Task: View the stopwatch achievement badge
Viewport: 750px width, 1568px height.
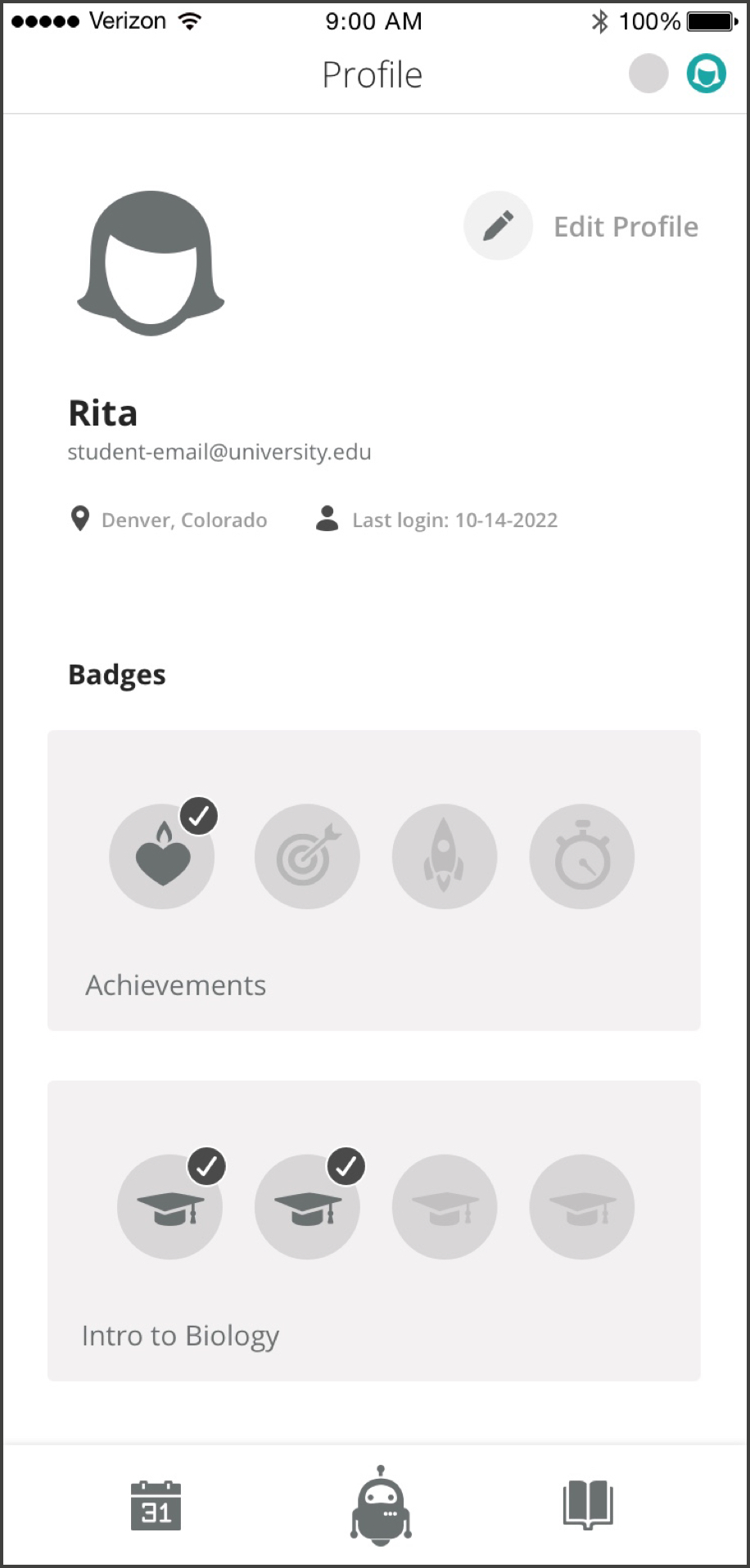Action: pos(582,856)
